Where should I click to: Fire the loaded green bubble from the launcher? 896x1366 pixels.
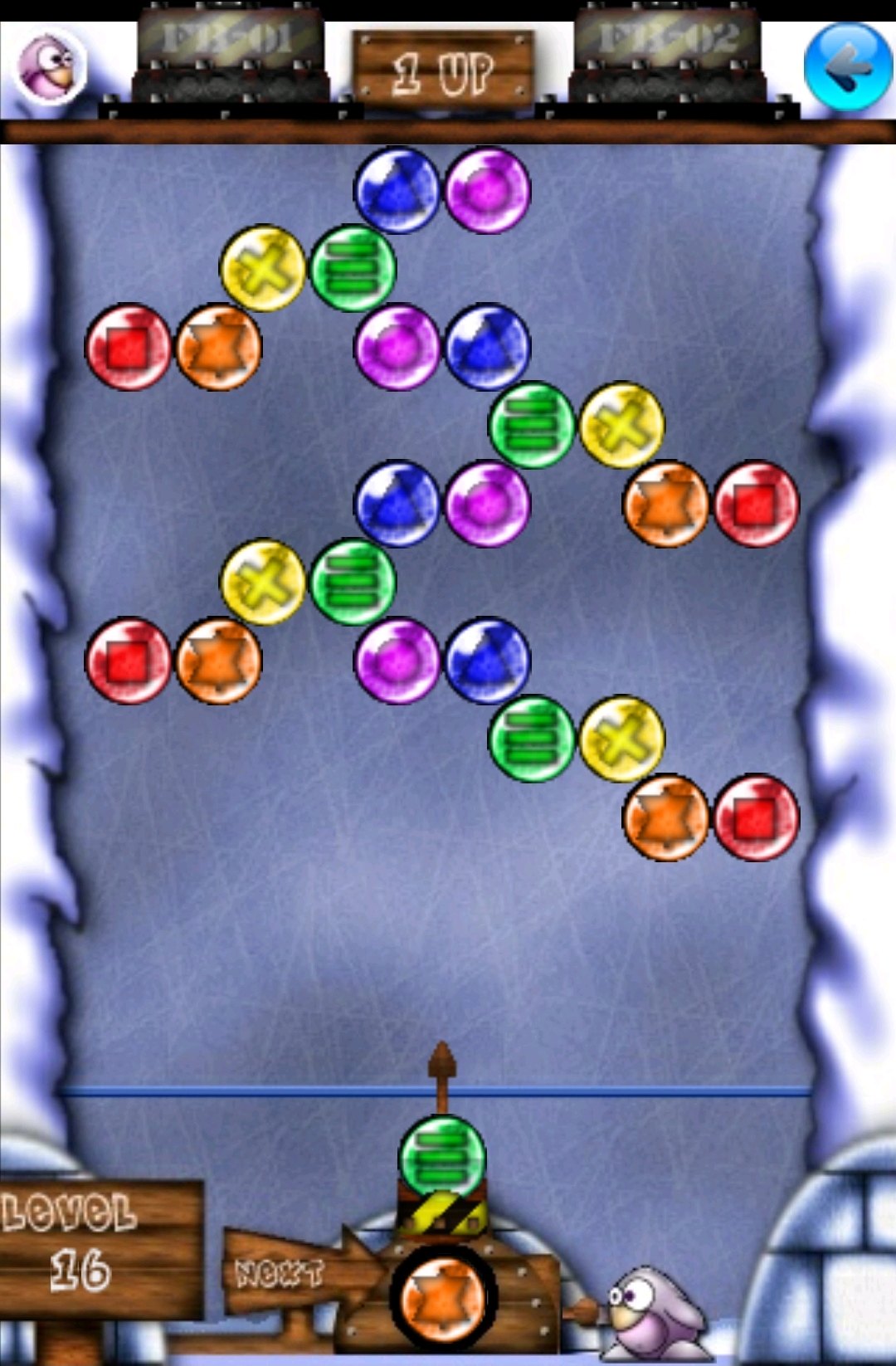442,1157
